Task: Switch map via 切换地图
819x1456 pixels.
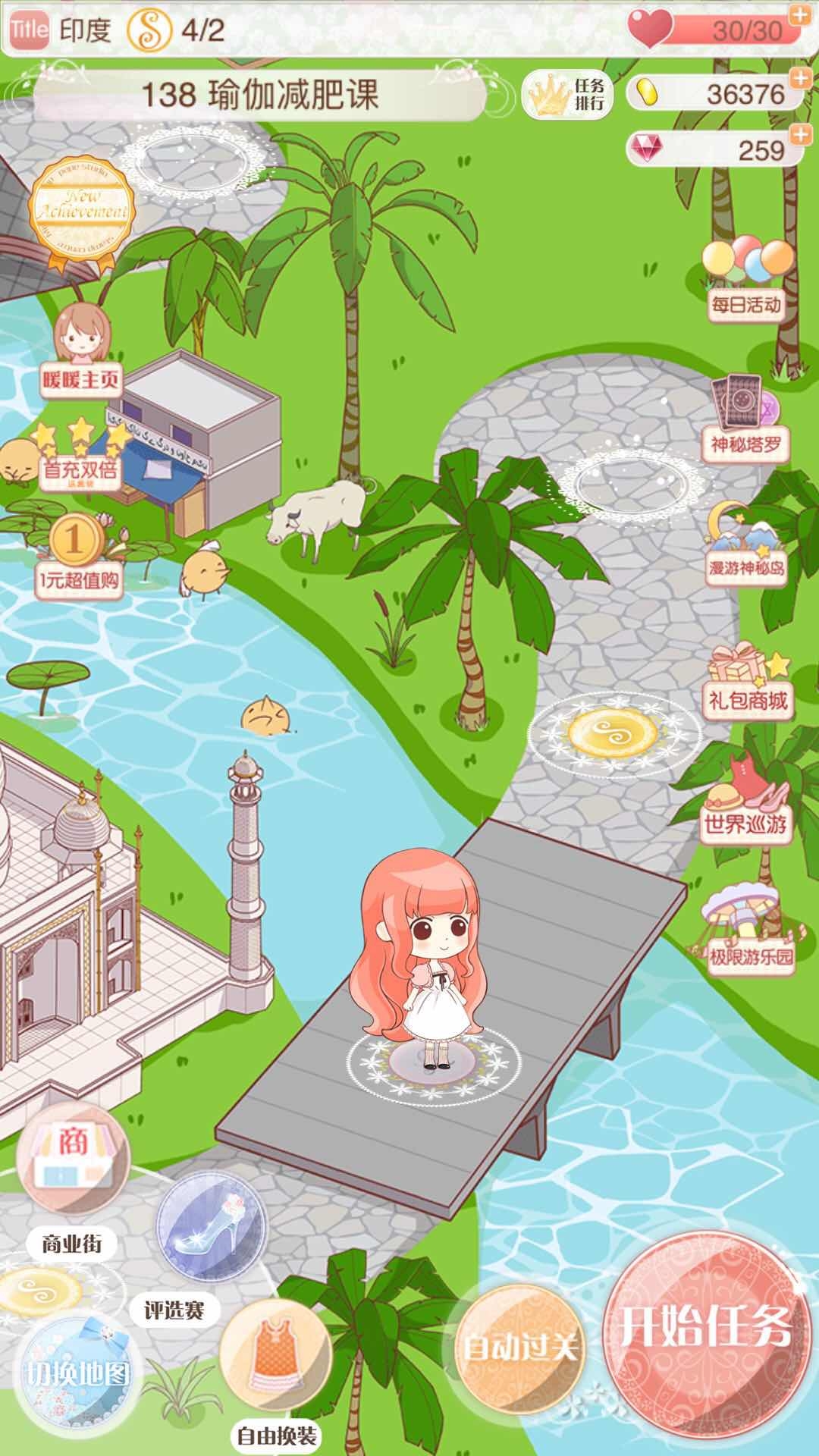Action: click(x=76, y=1374)
